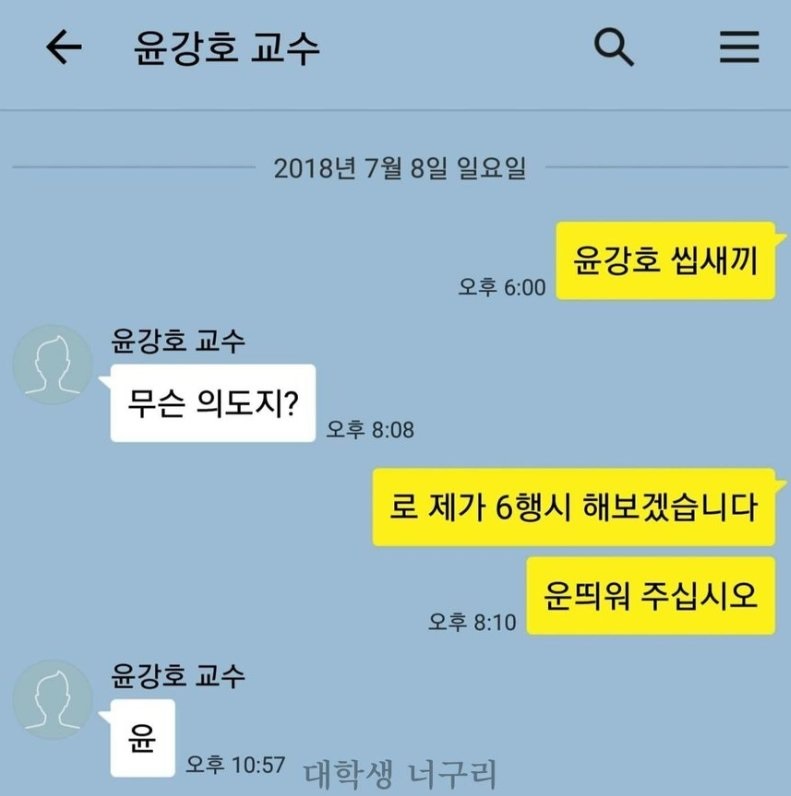Screen dimensions: 791x796
Task: Open profile avatar beside the 윤 message
Action: 53,700
